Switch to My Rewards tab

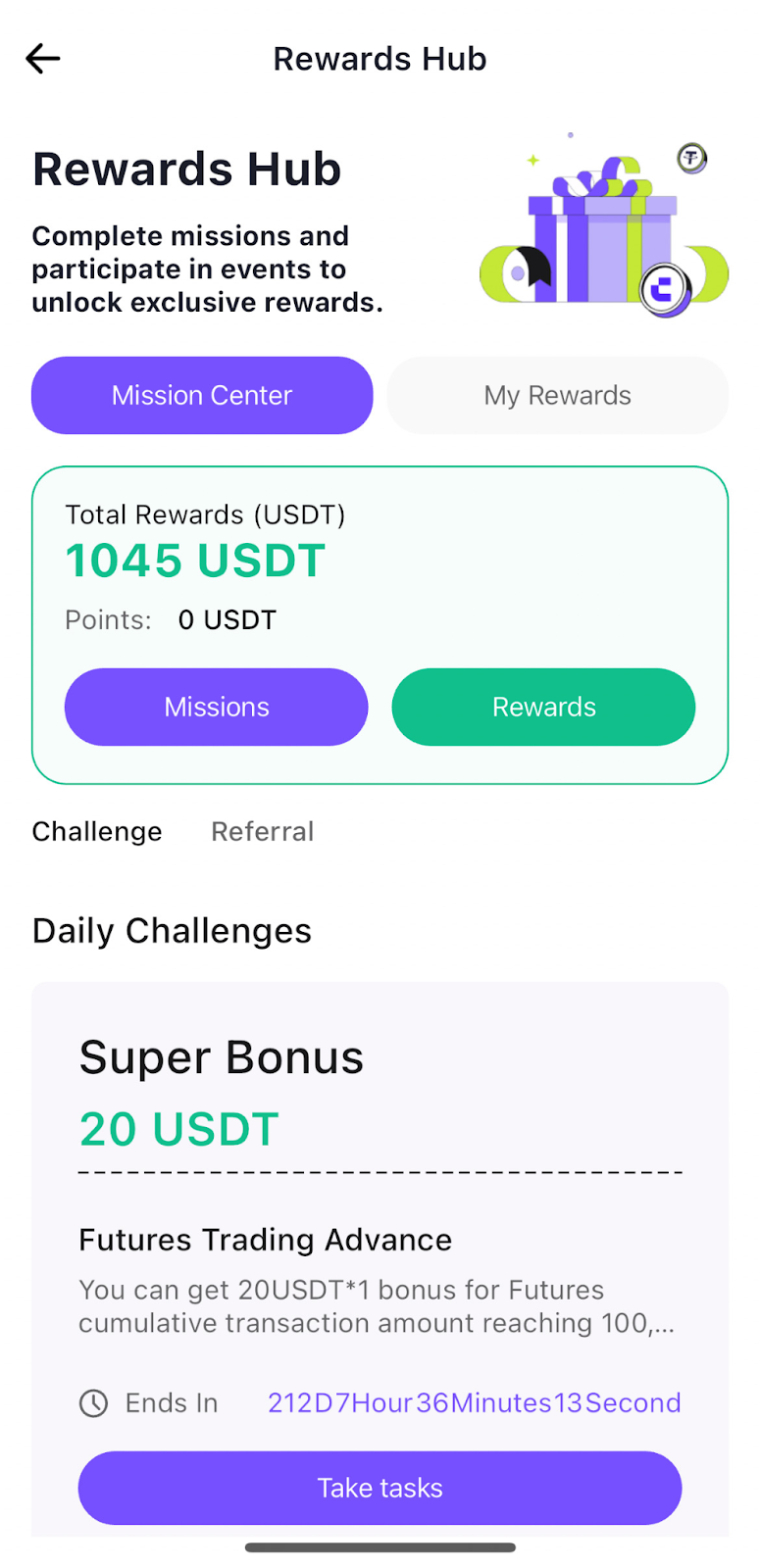pyautogui.click(x=557, y=395)
